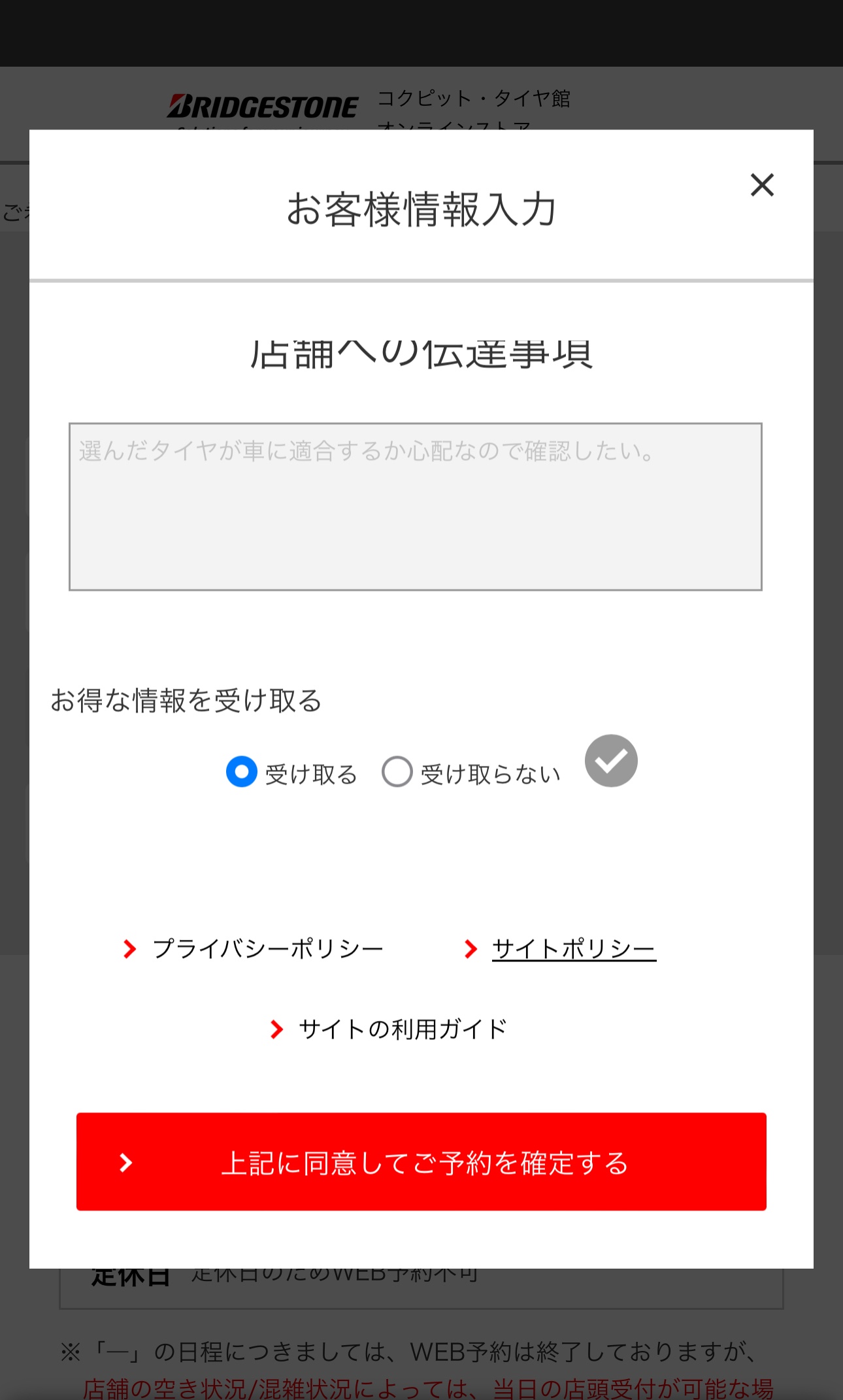
Task: Focus the 店舗への伝達事項 text box
Action: click(x=416, y=507)
